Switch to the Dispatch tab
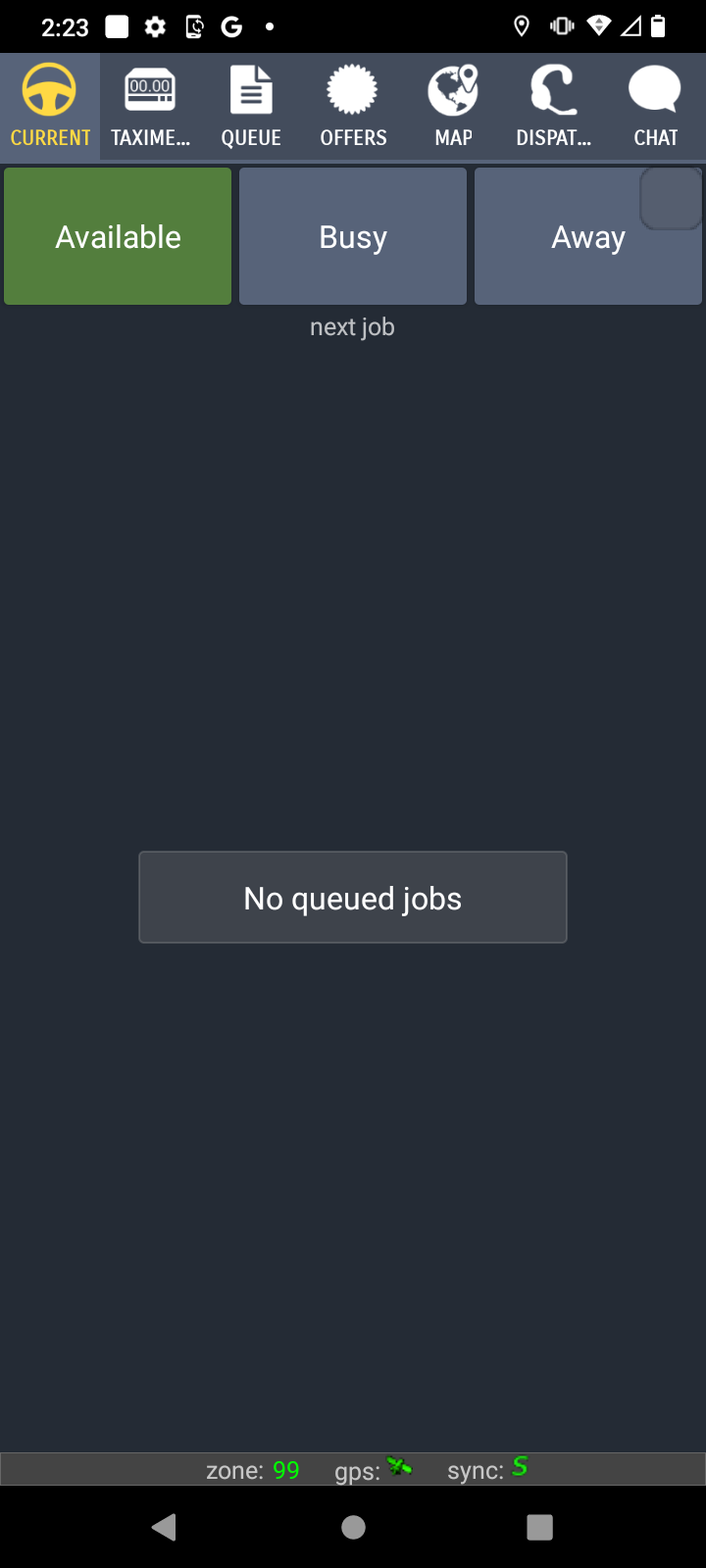This screenshot has height=1568, width=706. [x=554, y=107]
